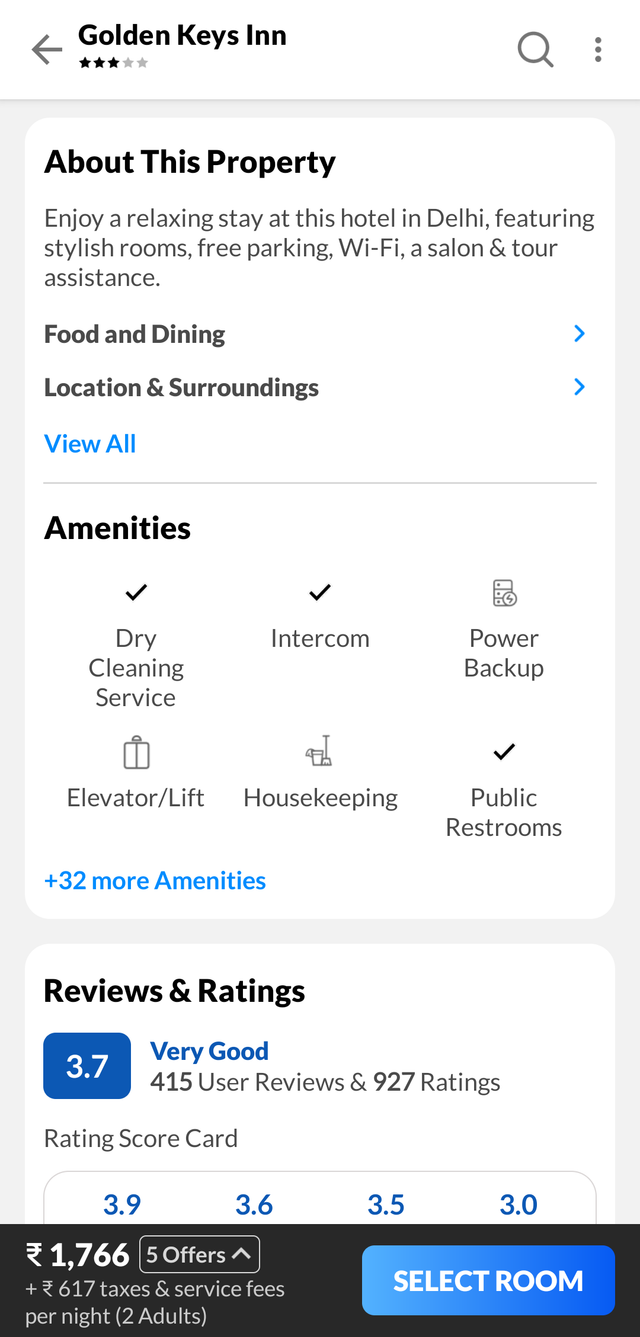Image resolution: width=640 pixels, height=1337 pixels.
Task: Open the search icon in the header
Action: [x=535, y=49]
